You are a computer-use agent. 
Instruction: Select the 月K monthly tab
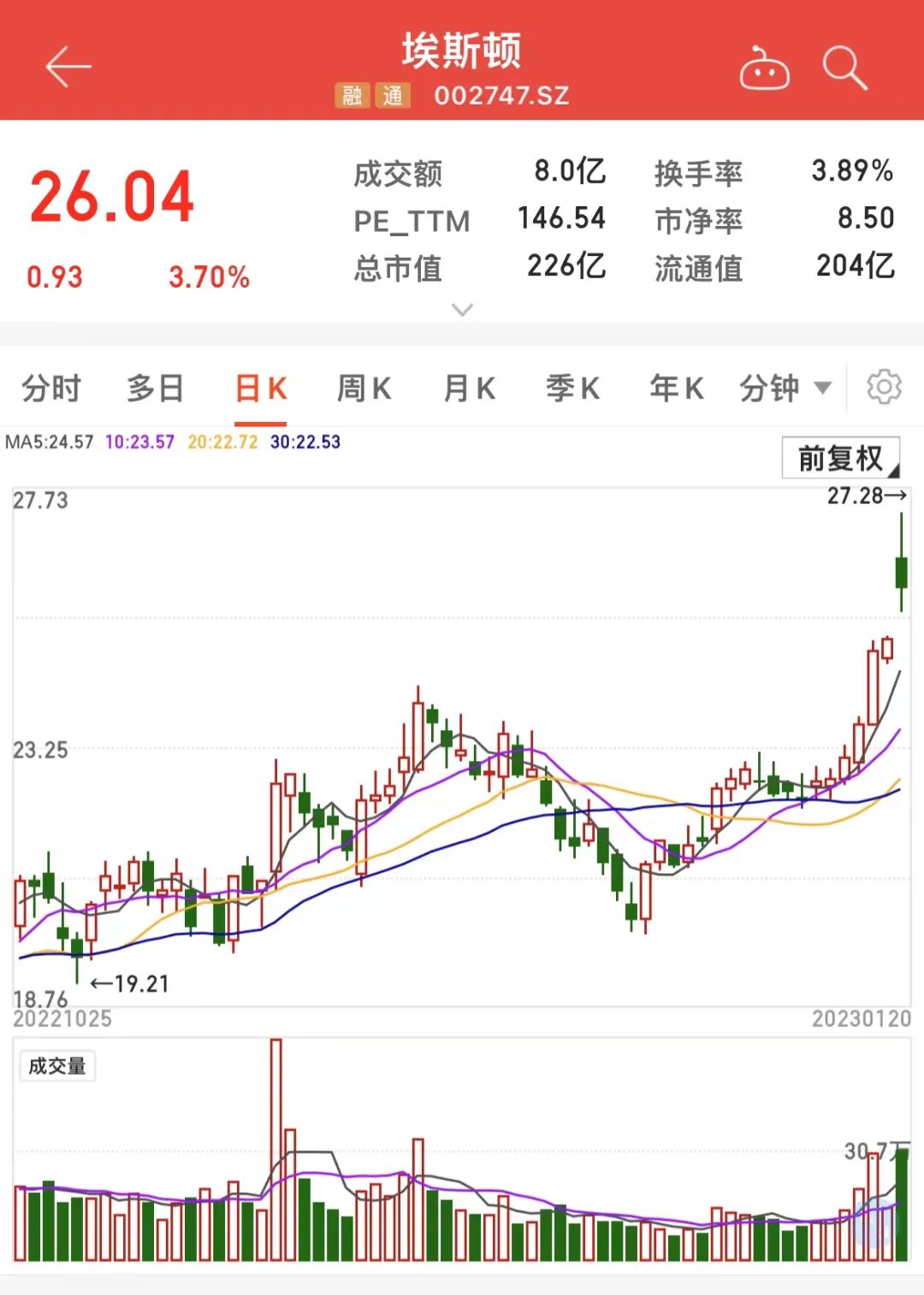(x=468, y=387)
